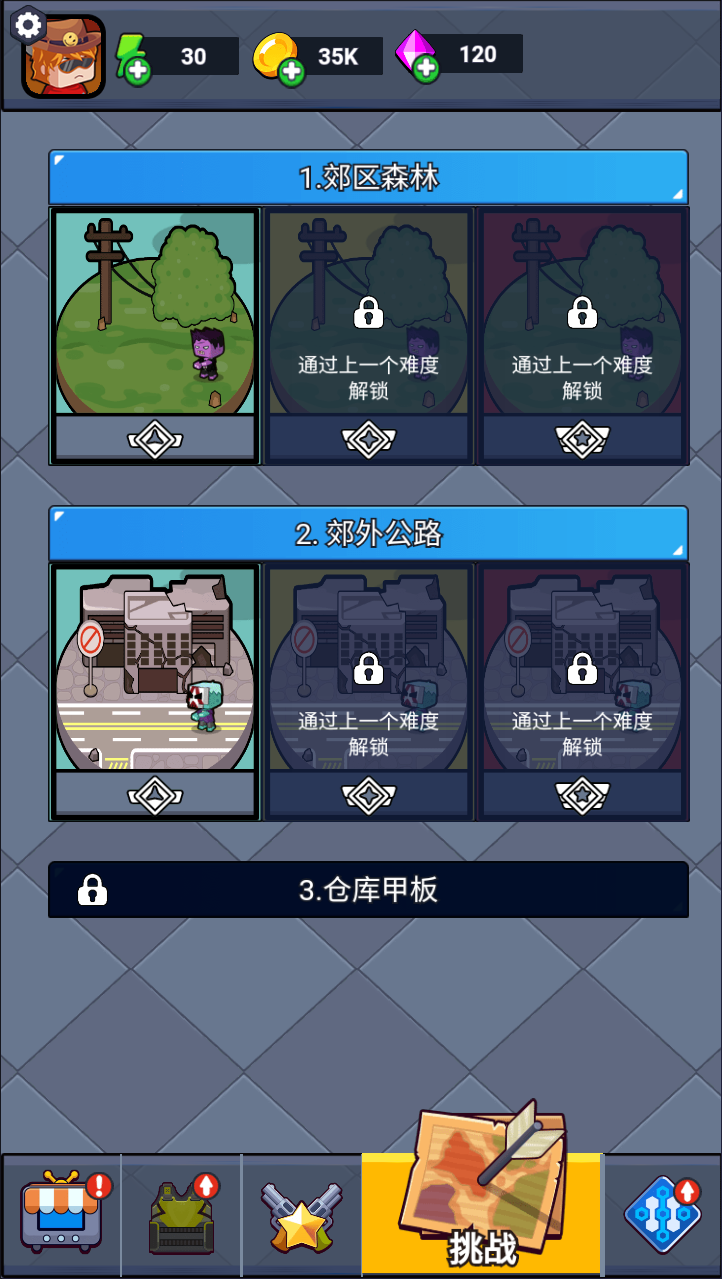Add more energy with the green plus
The image size is (722, 1279).
tap(138, 71)
